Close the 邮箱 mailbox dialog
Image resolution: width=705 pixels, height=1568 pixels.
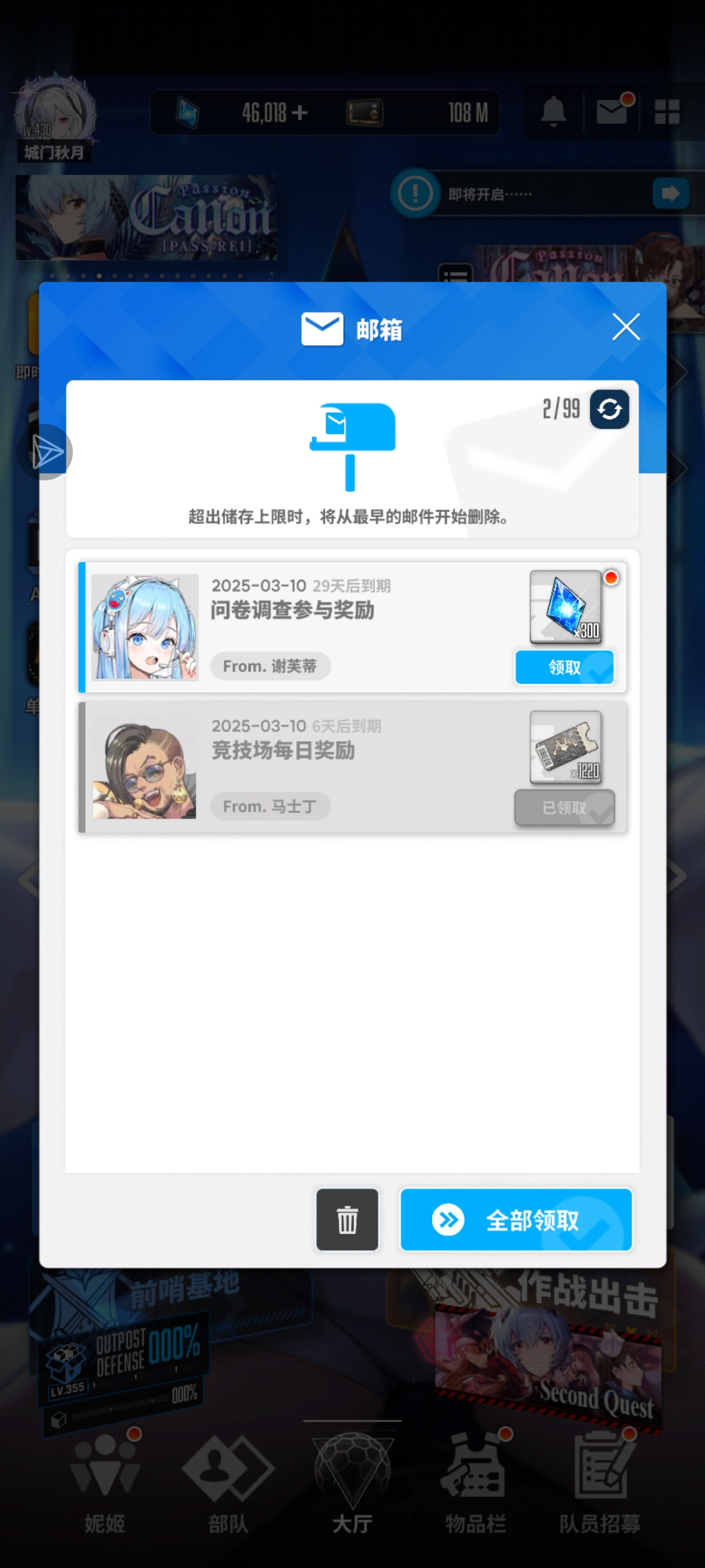[625, 327]
